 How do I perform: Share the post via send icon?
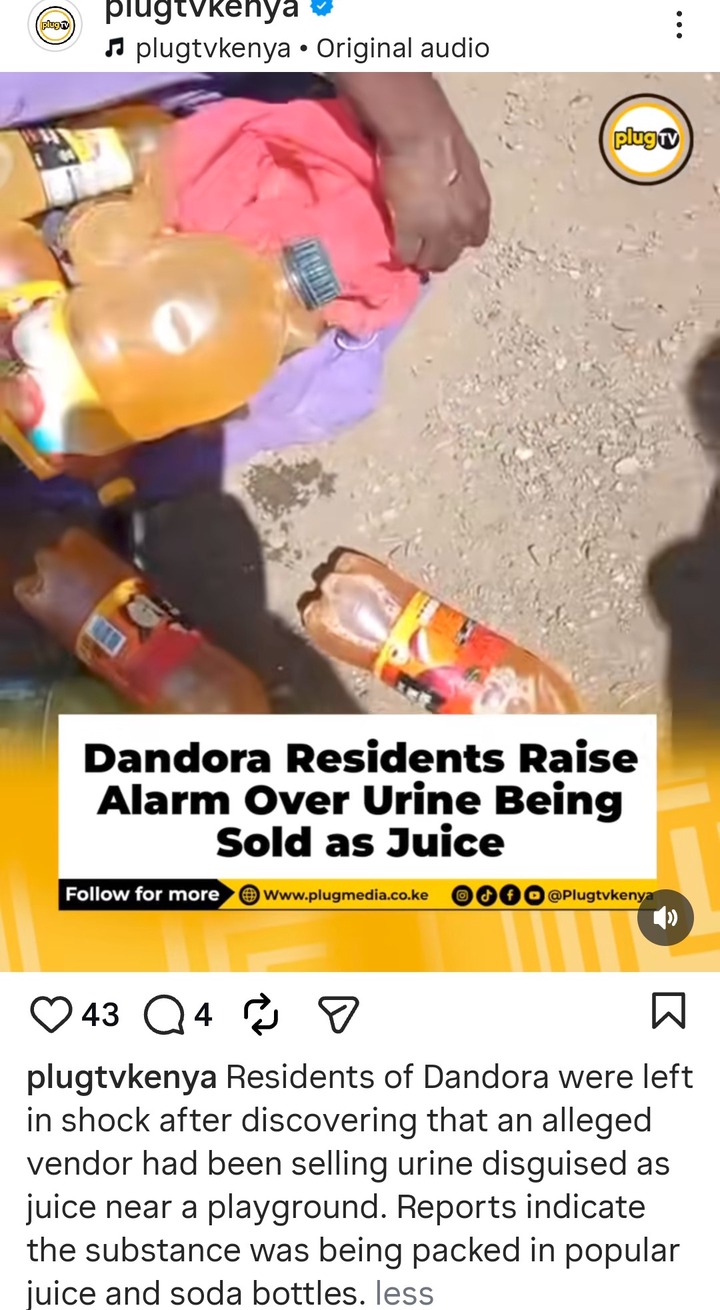point(337,1015)
